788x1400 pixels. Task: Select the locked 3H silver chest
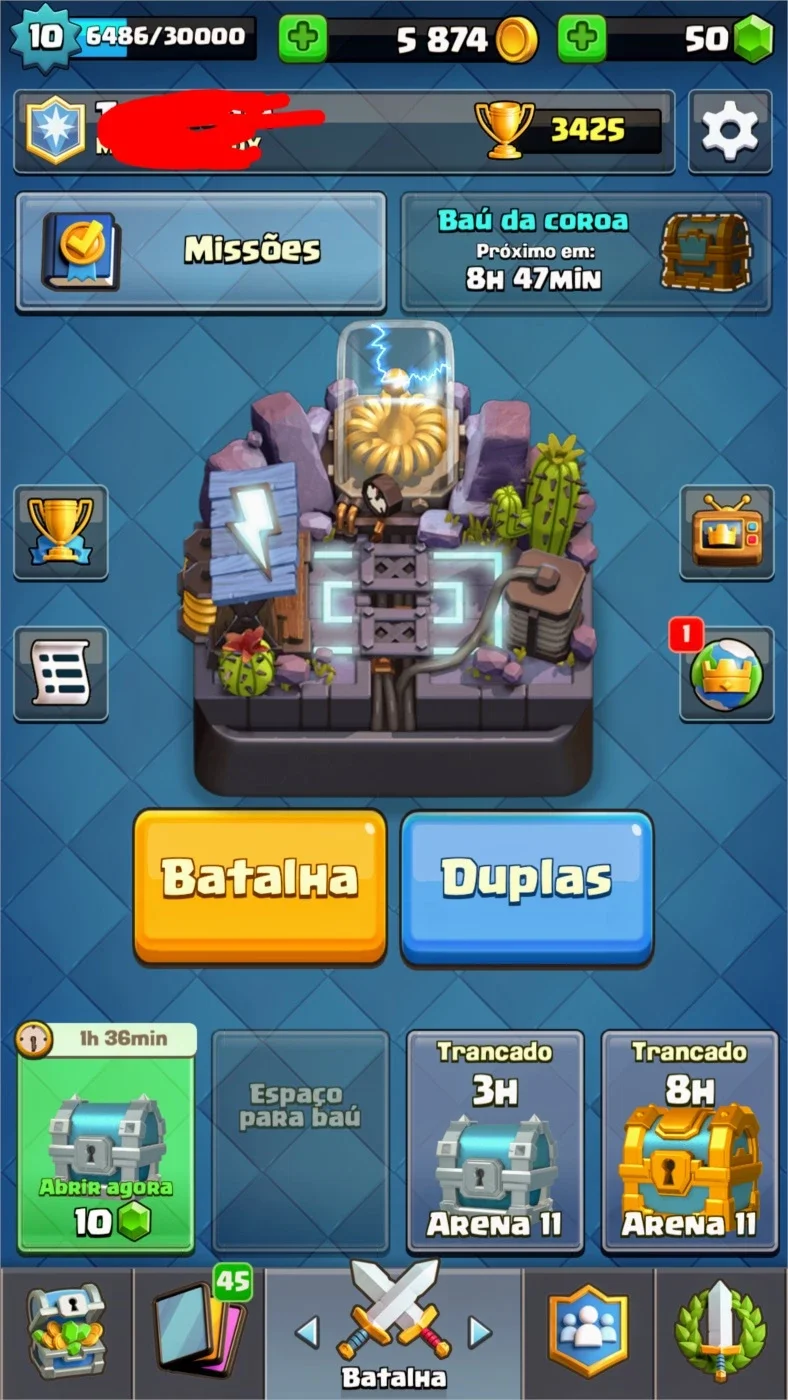click(495, 1141)
